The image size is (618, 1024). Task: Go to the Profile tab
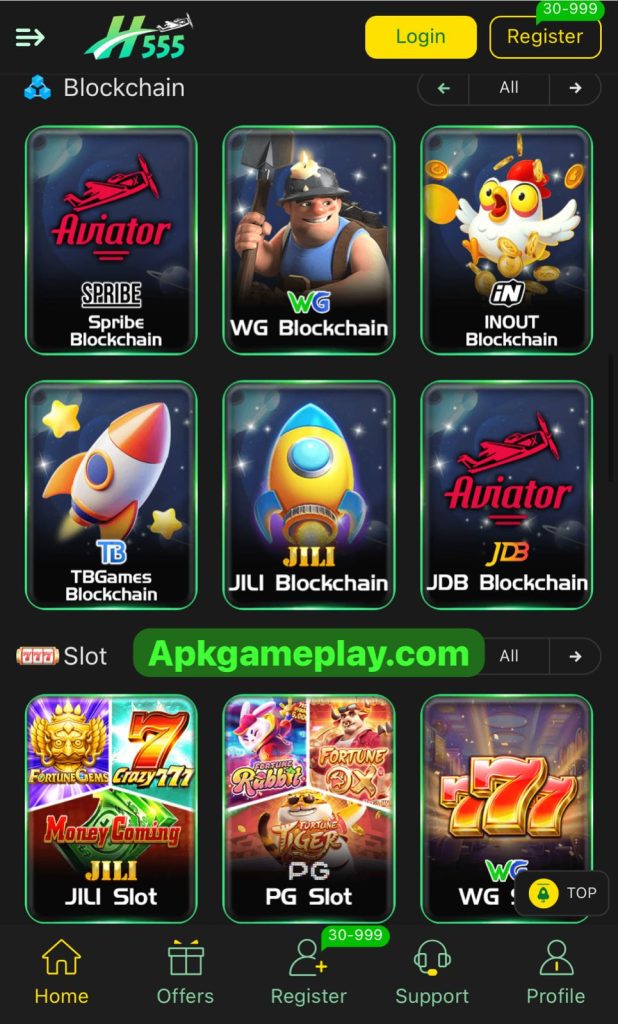pyautogui.click(x=556, y=974)
